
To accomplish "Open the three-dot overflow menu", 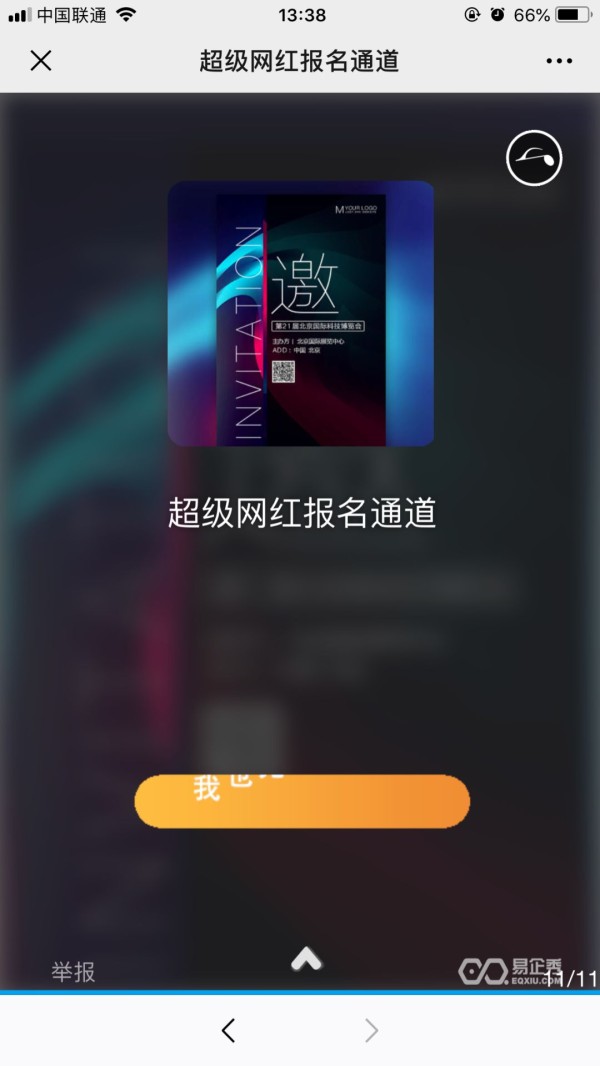I will [x=559, y=61].
